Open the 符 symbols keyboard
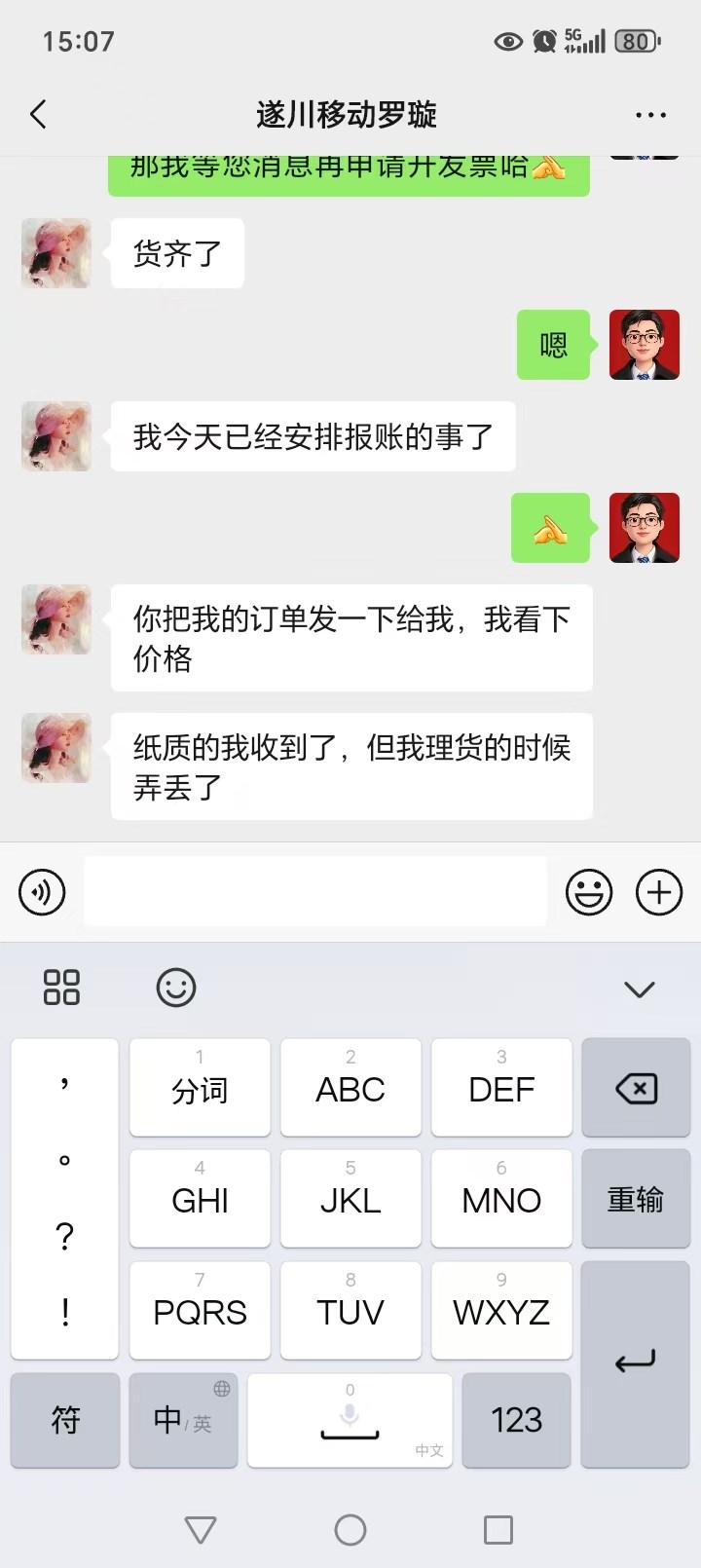 [65, 1420]
